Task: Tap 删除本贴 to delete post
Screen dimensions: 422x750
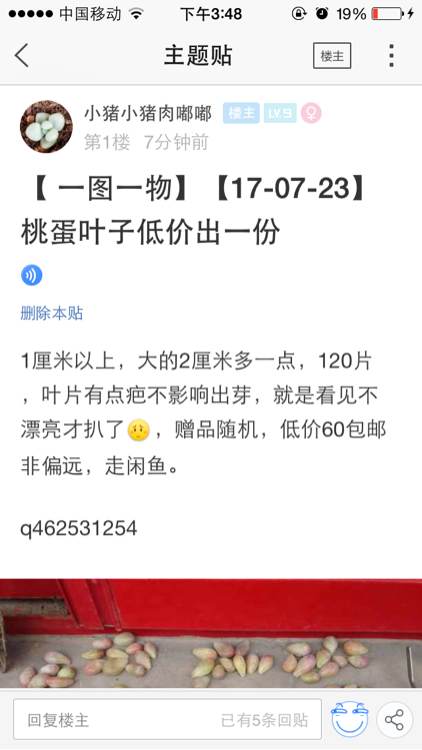Action: 52,313
